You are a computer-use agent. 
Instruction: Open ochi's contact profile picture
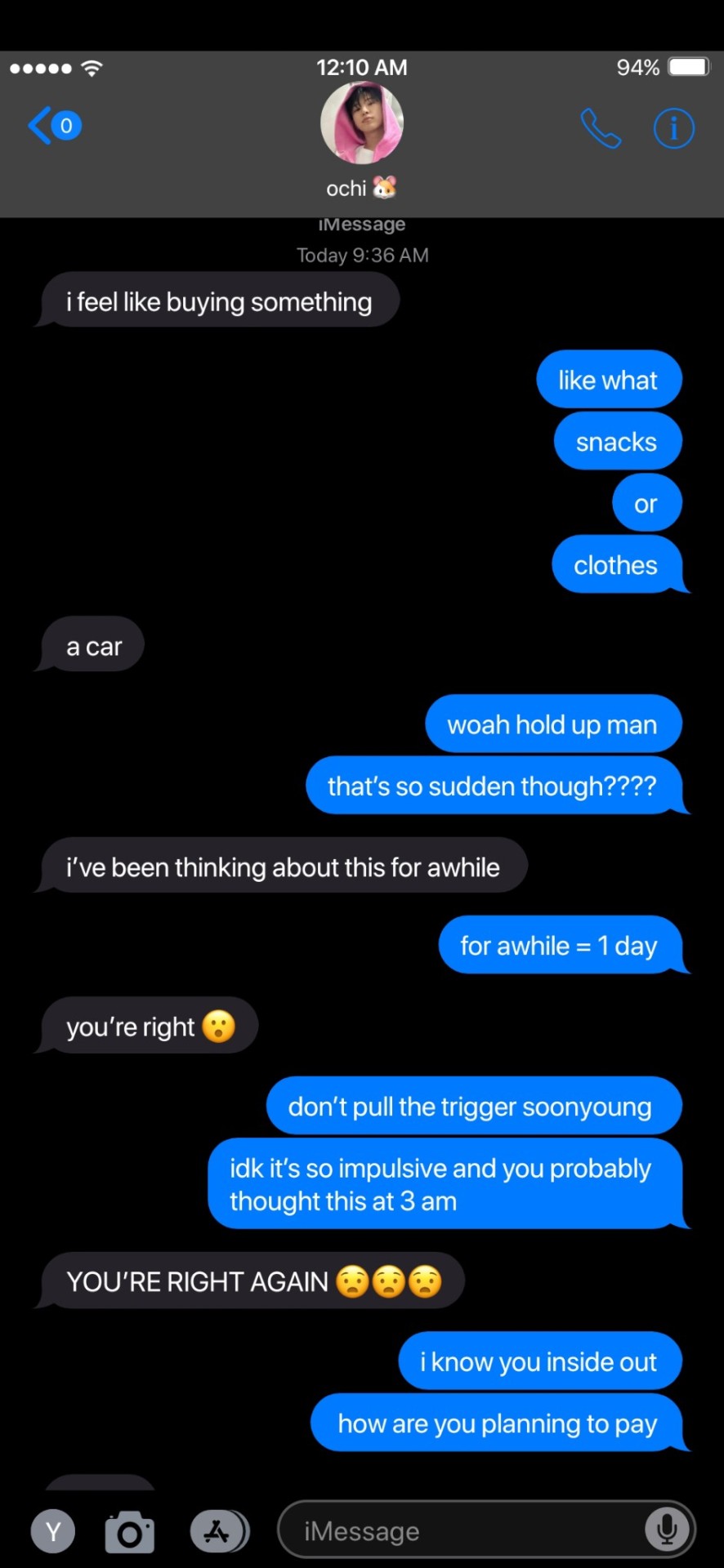[362, 123]
